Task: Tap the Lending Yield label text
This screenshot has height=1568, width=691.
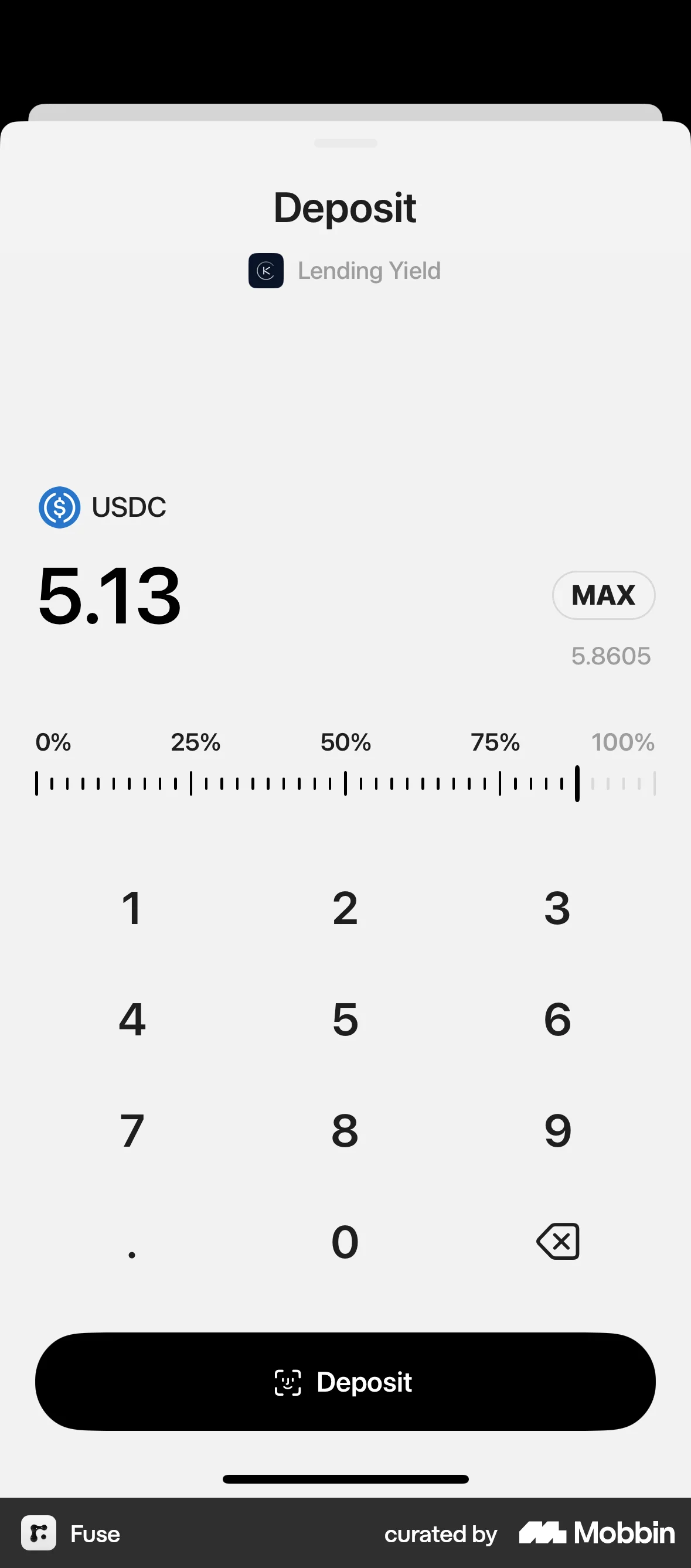Action: click(368, 271)
